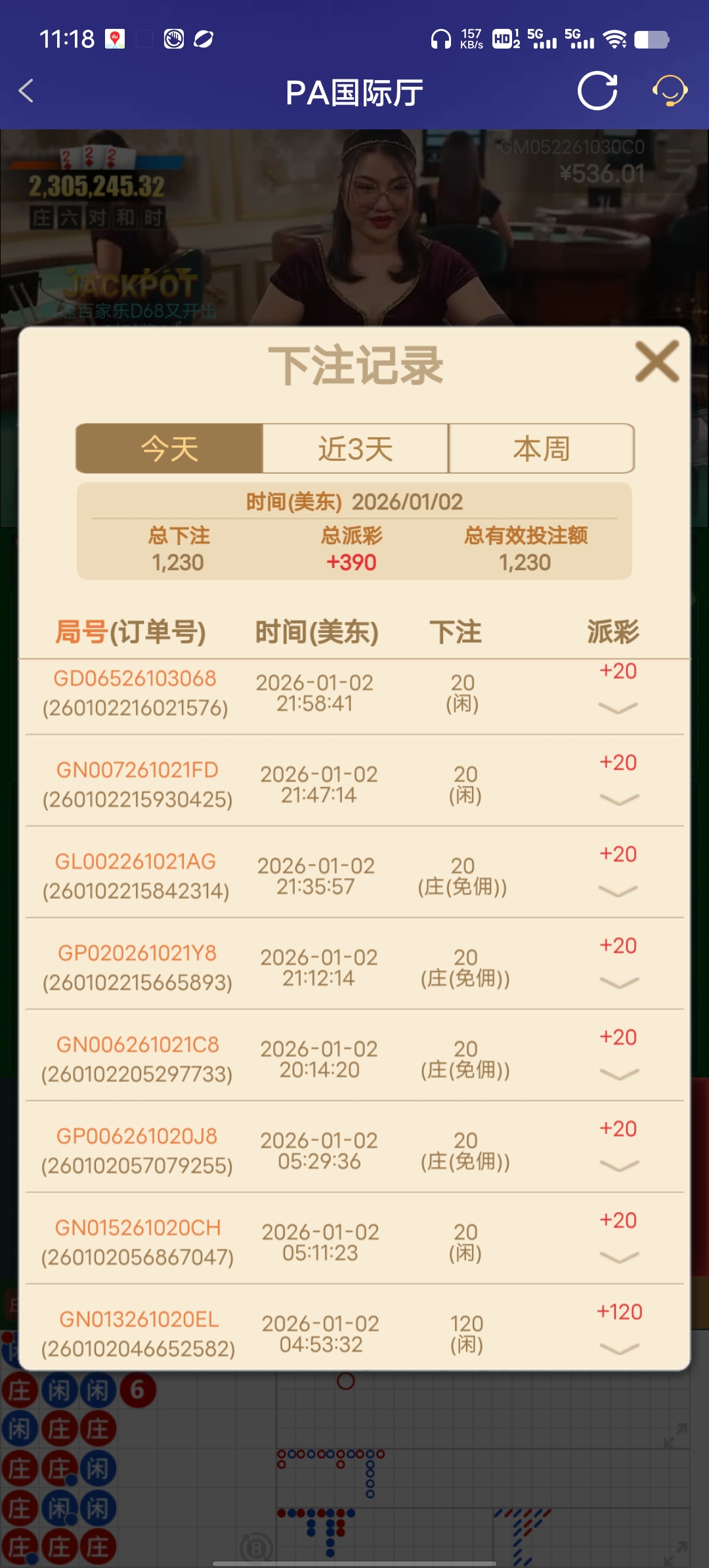
Task: Enable the 本周 filter
Action: click(540, 448)
